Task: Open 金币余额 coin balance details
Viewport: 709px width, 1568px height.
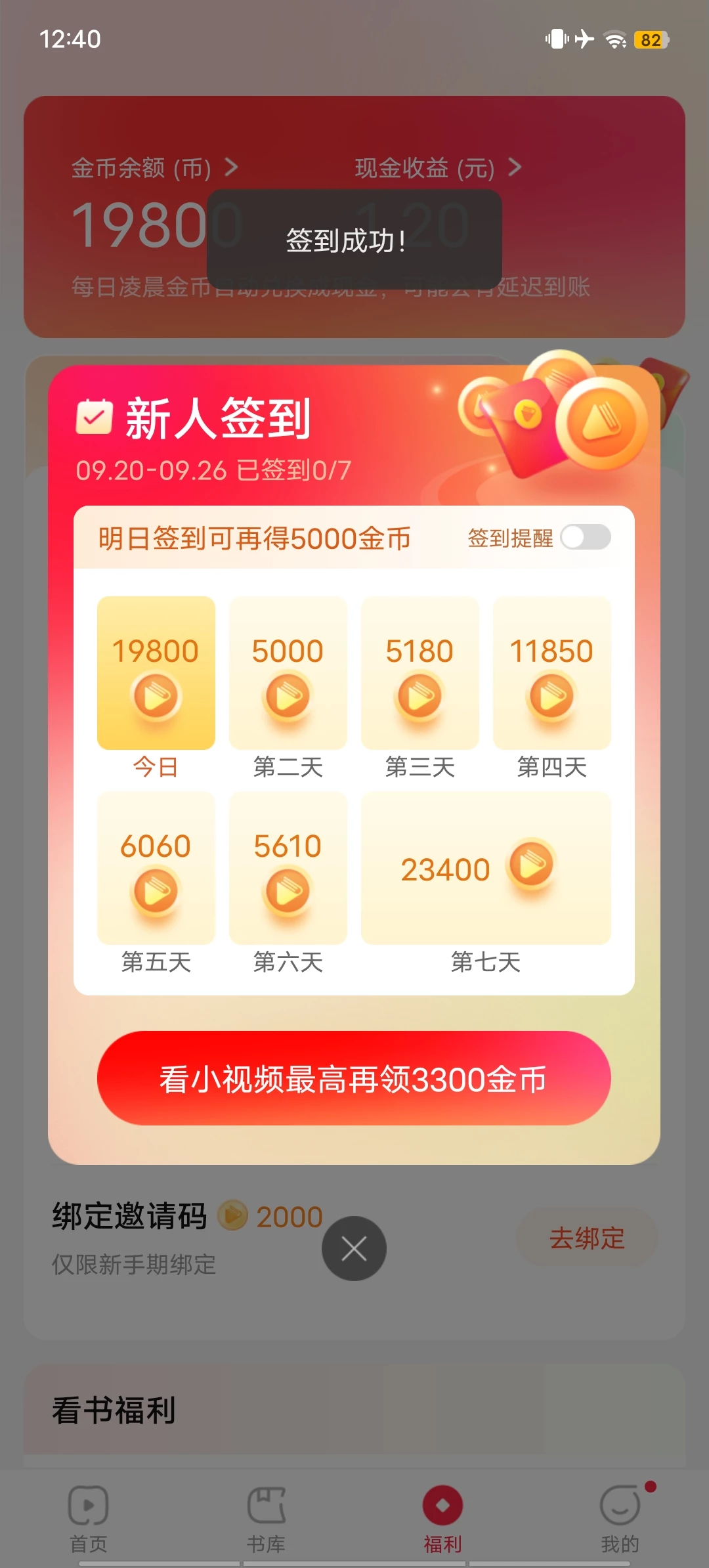Action: click(154, 168)
